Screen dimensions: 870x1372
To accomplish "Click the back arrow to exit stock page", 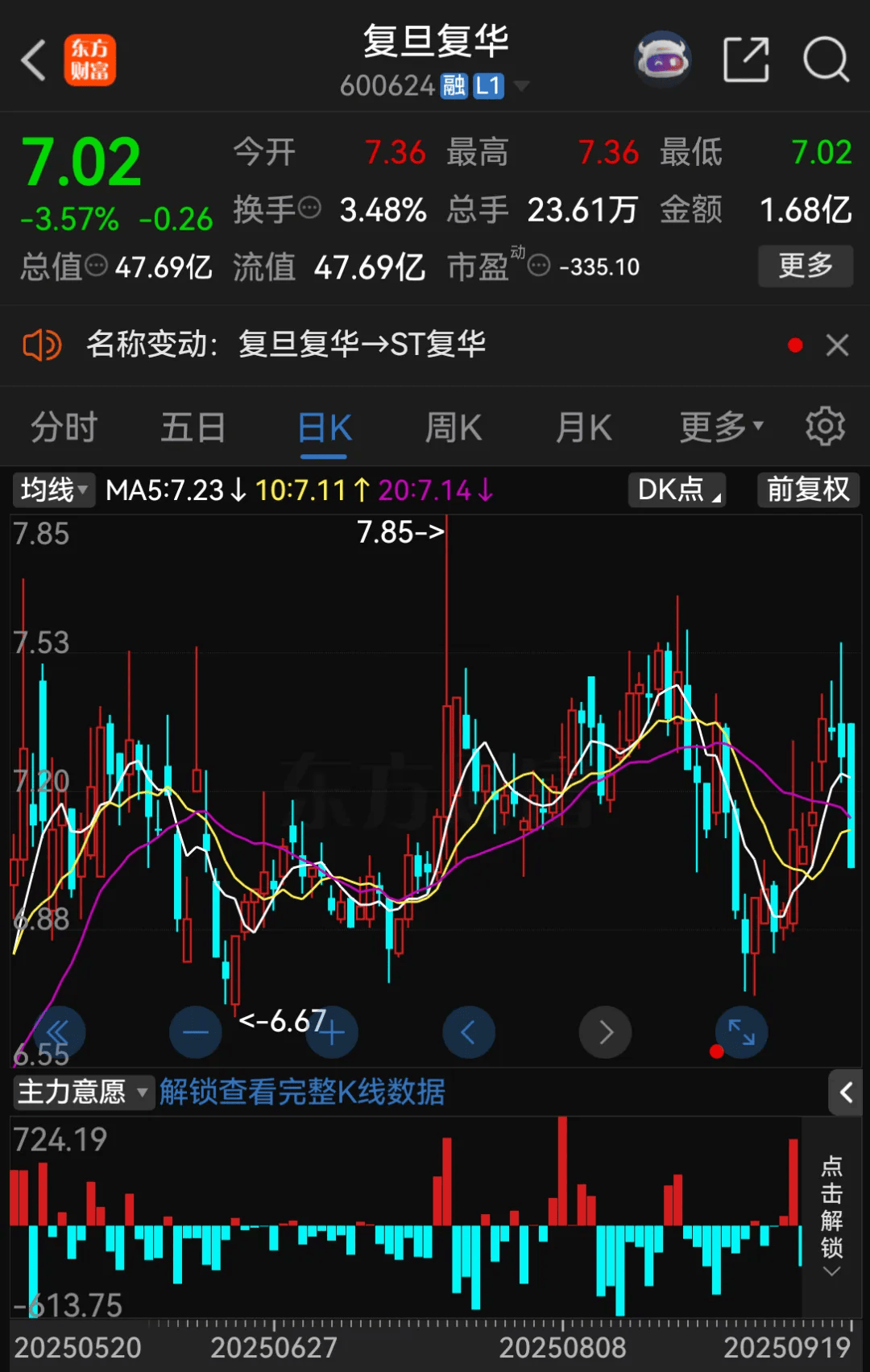I will point(32,60).
